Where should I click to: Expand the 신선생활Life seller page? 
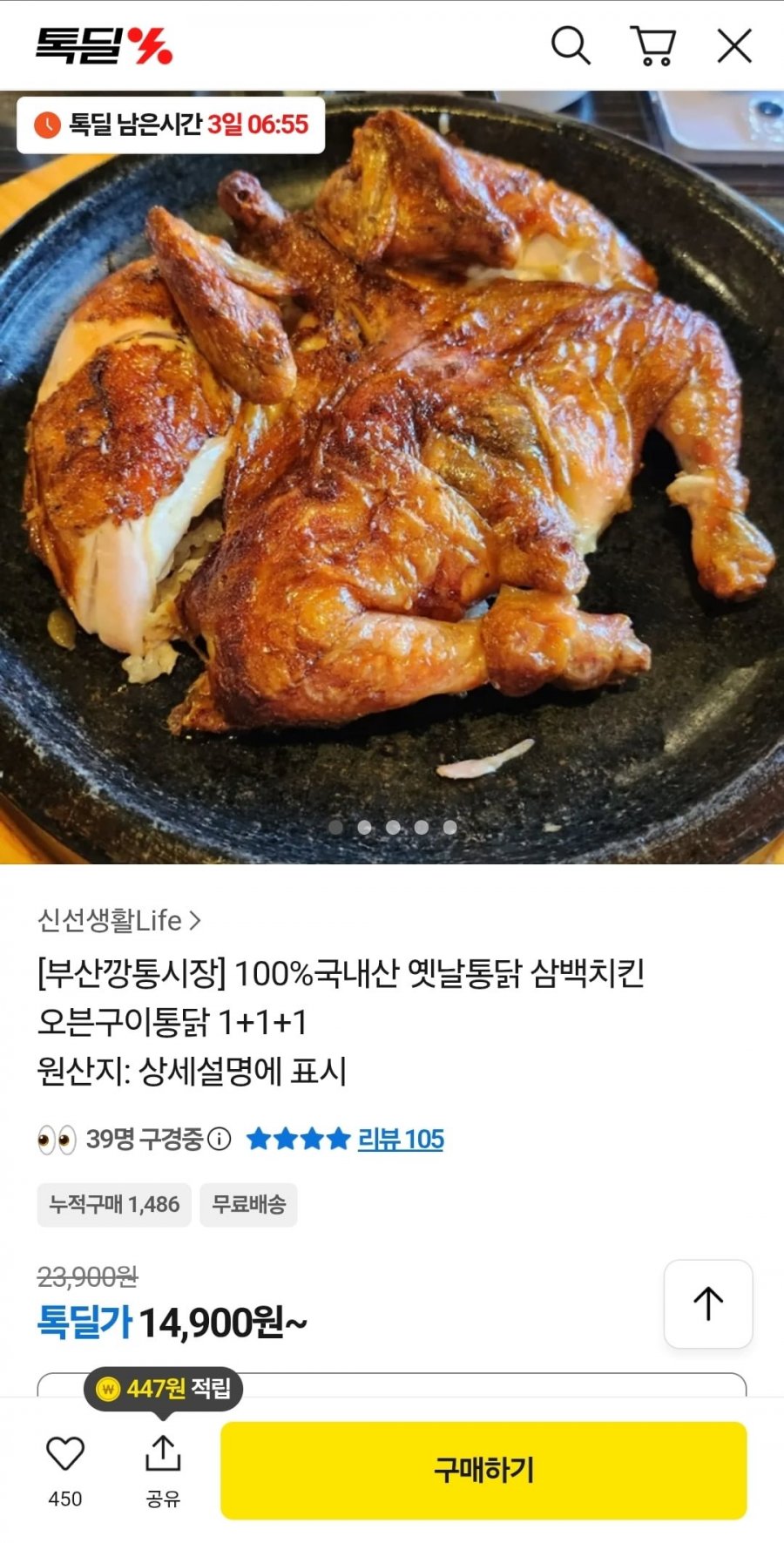pos(118,919)
